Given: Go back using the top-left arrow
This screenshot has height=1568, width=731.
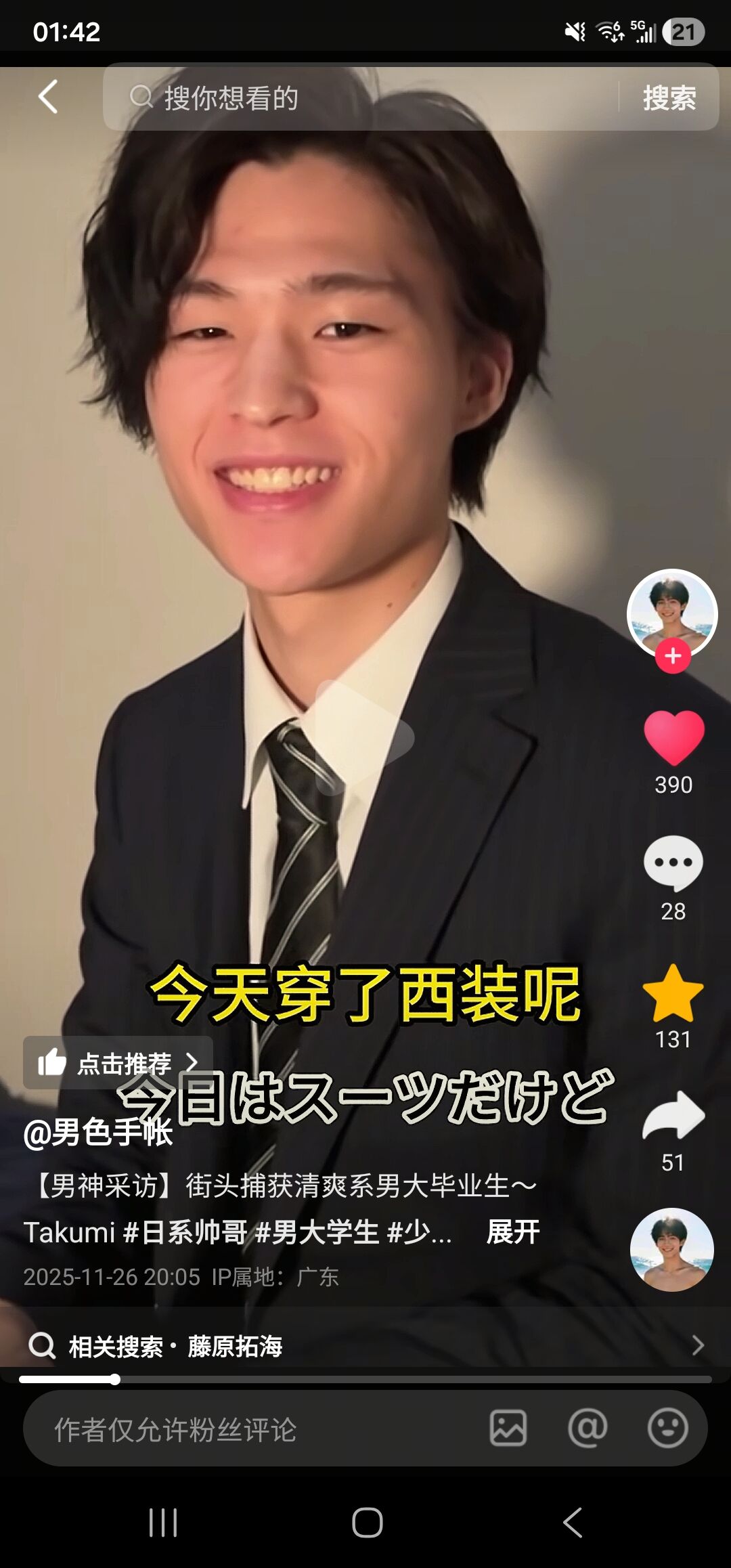Looking at the screenshot, I should [48, 97].
